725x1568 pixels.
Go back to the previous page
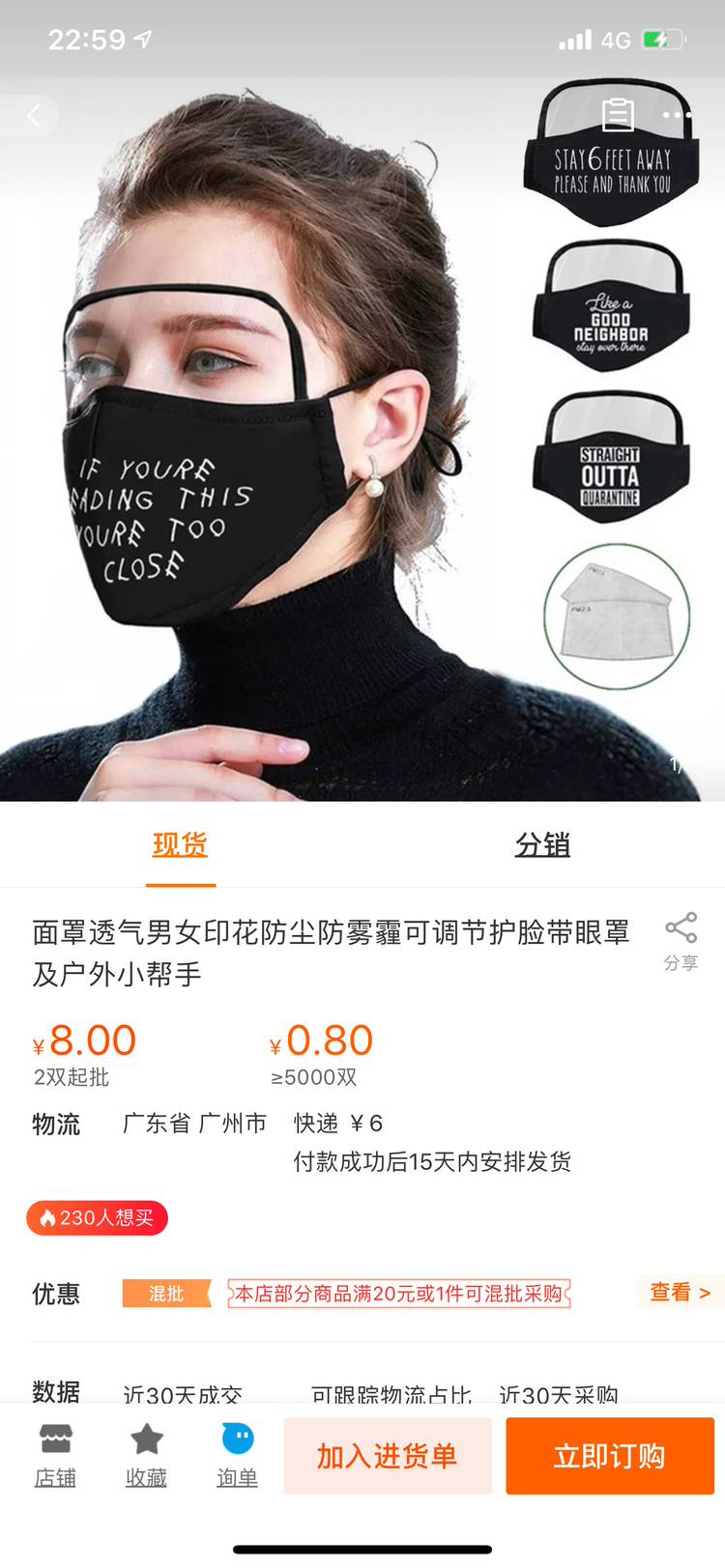34,116
